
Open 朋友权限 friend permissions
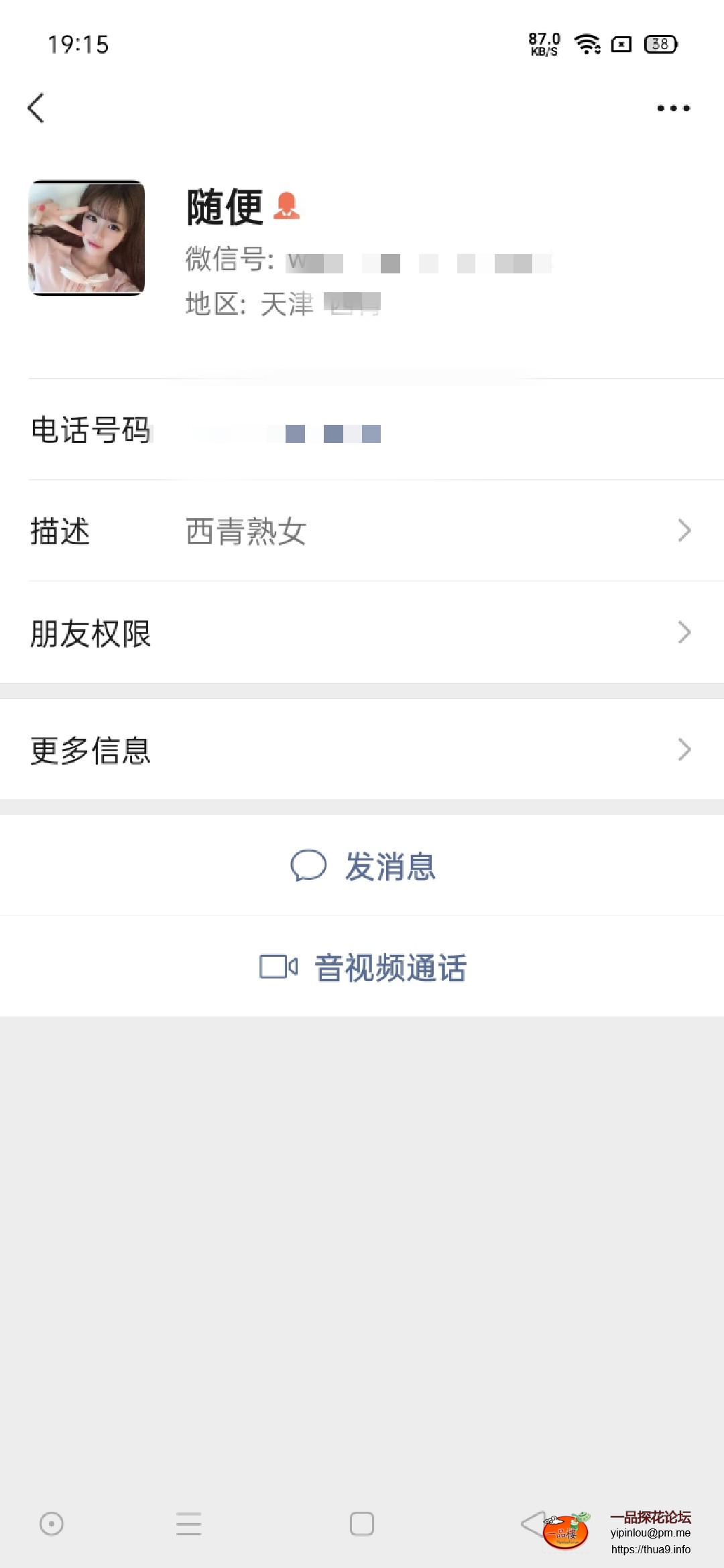362,633
